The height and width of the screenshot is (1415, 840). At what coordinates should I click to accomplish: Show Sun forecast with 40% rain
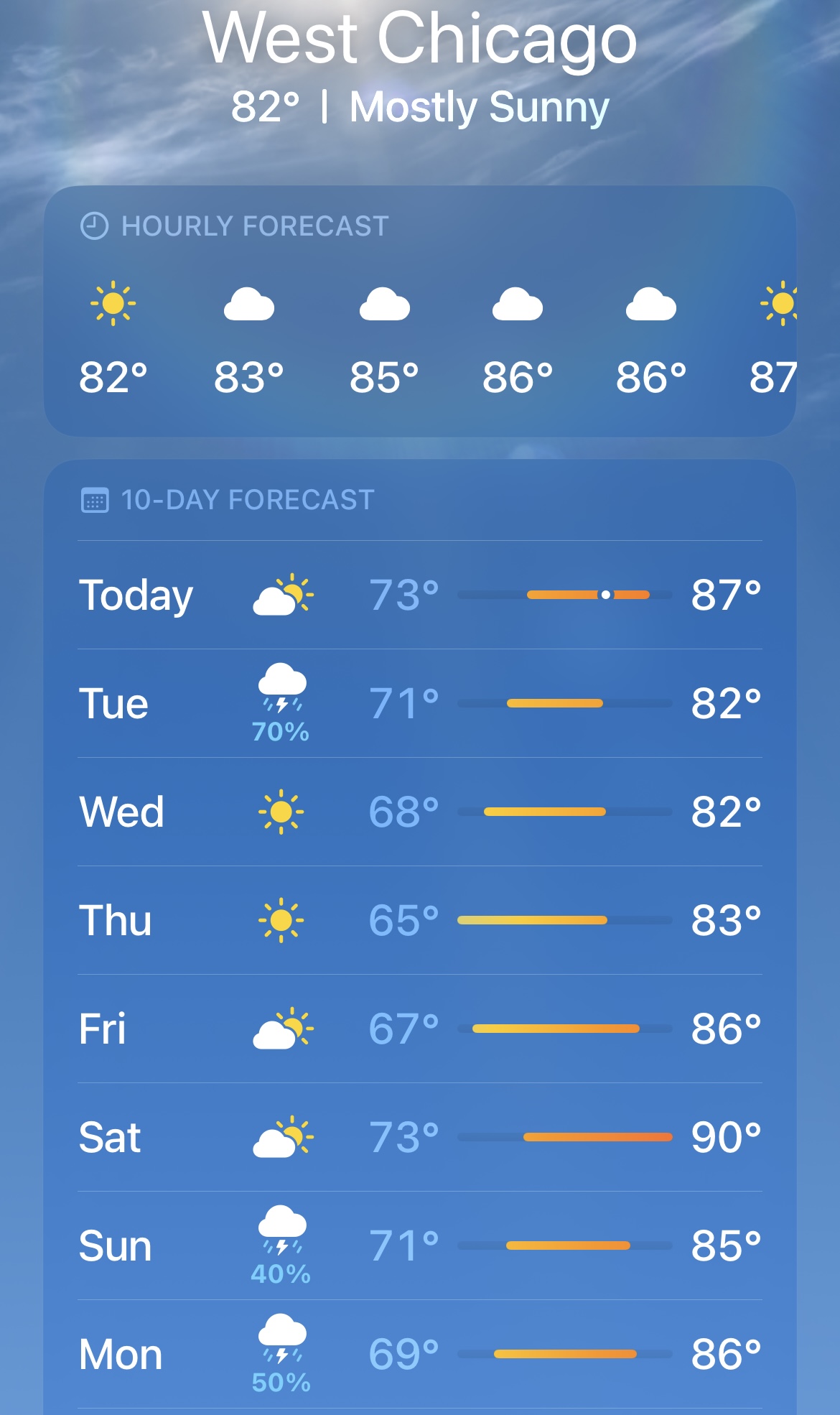(419, 1245)
